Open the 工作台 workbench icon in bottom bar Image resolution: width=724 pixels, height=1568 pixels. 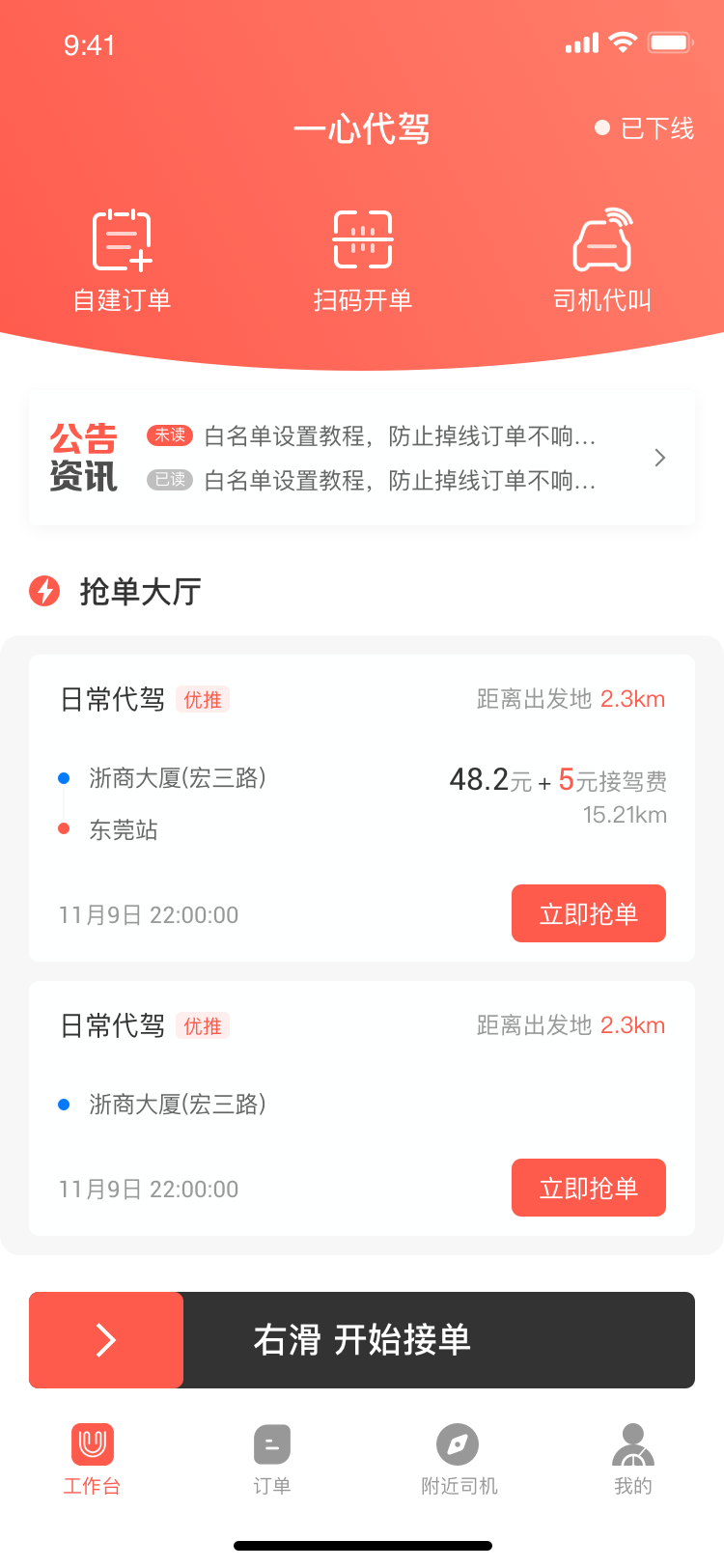pyautogui.click(x=91, y=1445)
